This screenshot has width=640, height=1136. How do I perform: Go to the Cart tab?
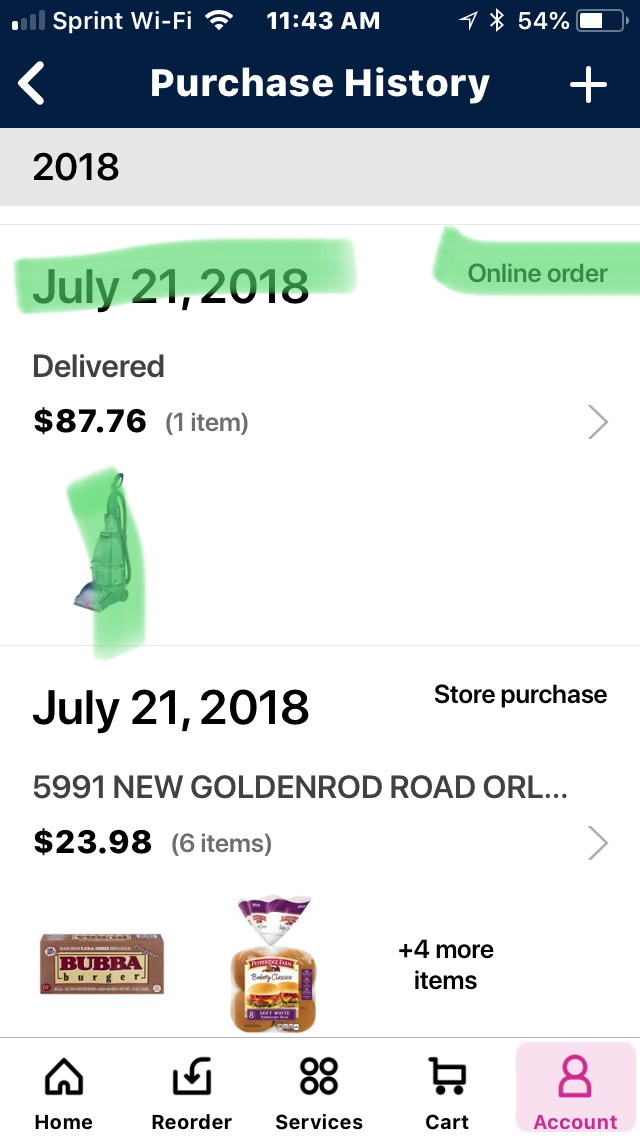(x=447, y=1093)
